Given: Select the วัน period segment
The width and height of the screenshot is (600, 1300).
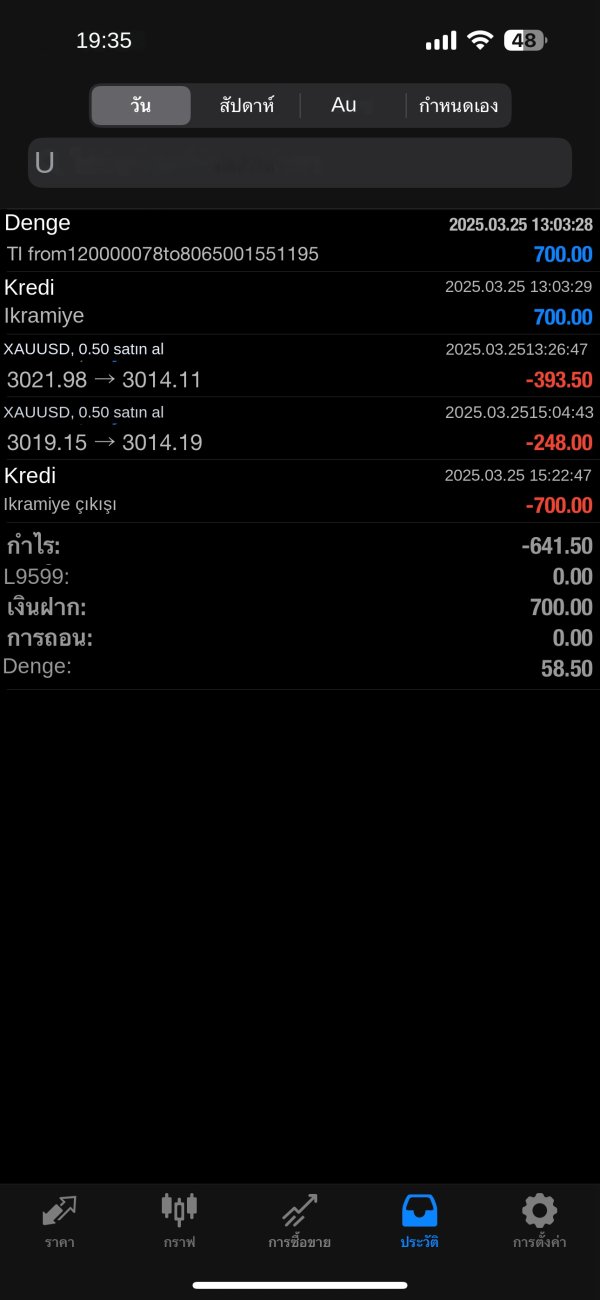Looking at the screenshot, I should pyautogui.click(x=141, y=105).
